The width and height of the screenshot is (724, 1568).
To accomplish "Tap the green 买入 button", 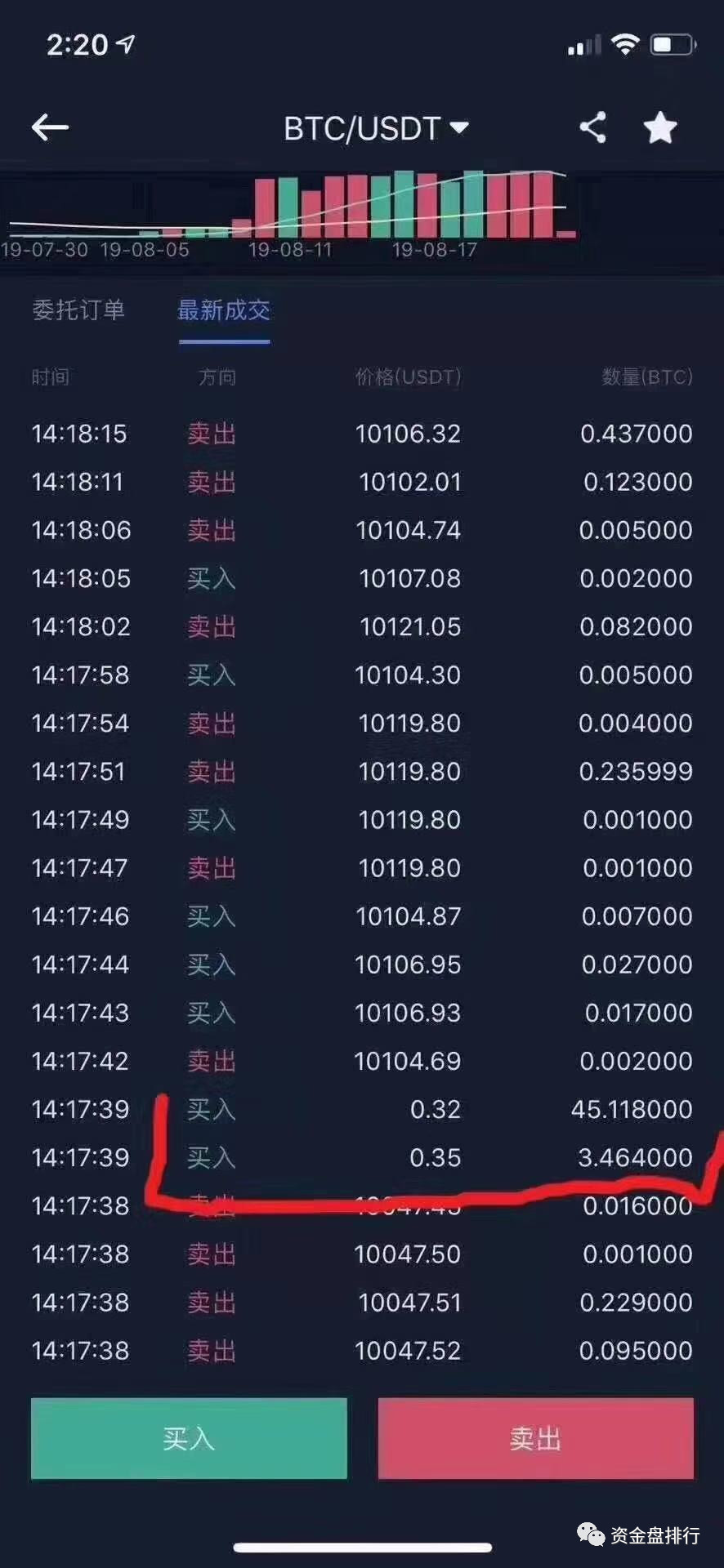I will [x=189, y=1438].
